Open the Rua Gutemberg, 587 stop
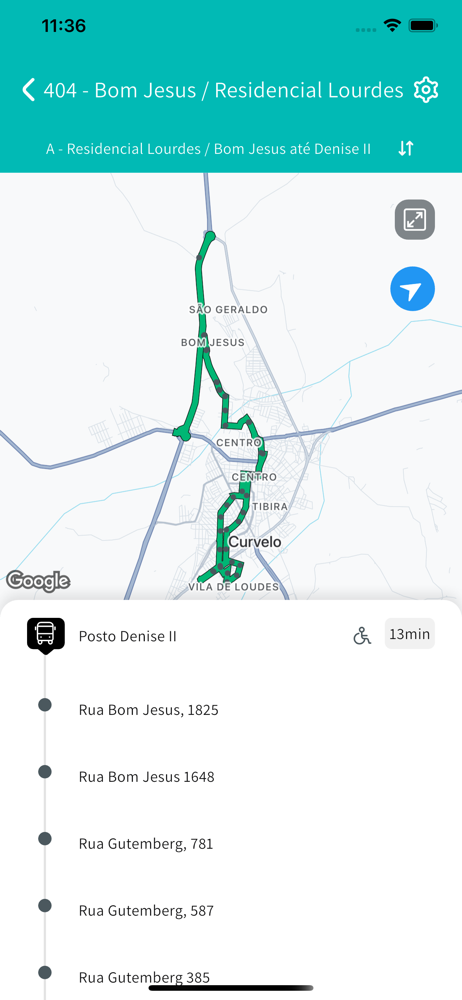Image resolution: width=462 pixels, height=1000 pixels. 231,911
